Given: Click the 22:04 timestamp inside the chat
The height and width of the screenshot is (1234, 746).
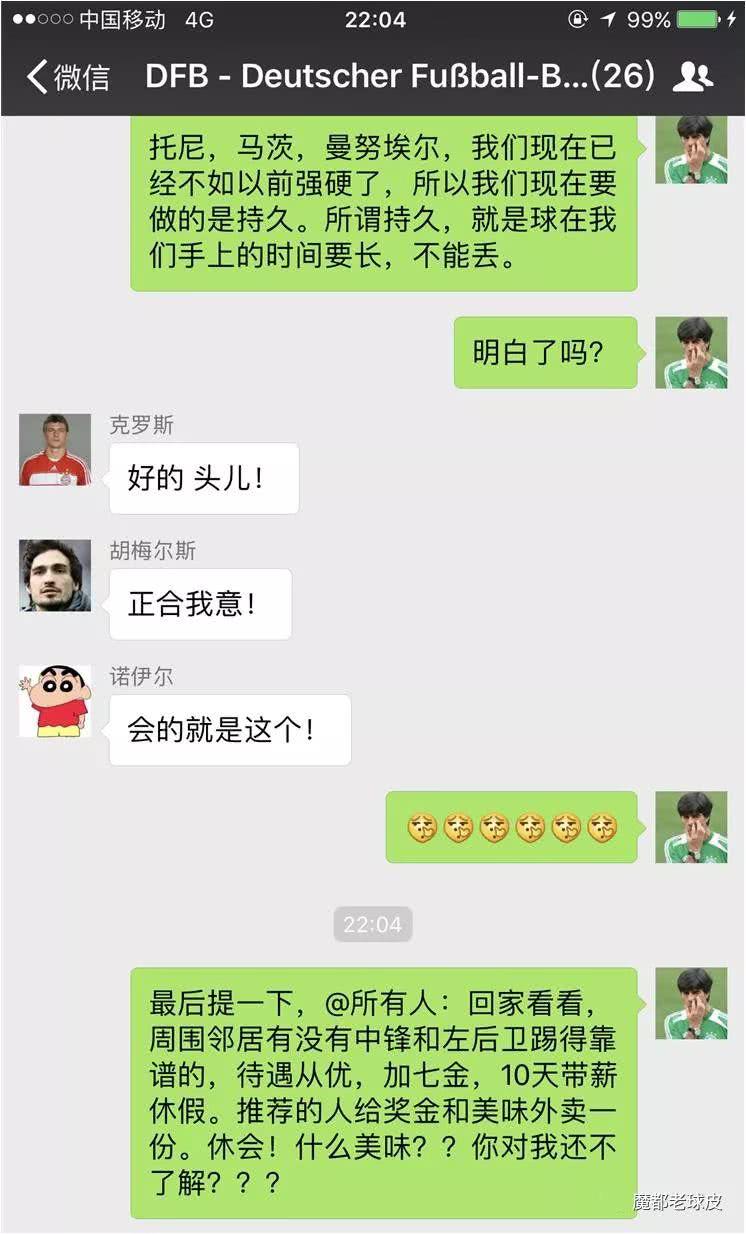Looking at the screenshot, I should point(373,924).
